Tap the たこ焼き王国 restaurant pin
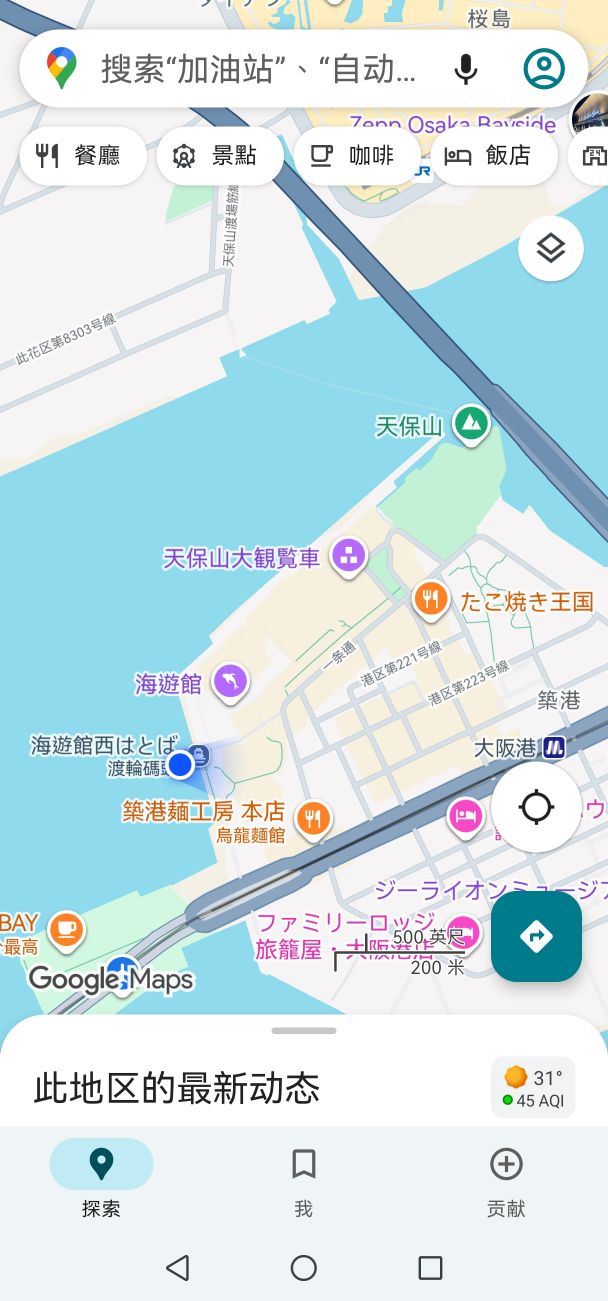The image size is (608, 1301). coord(430,600)
